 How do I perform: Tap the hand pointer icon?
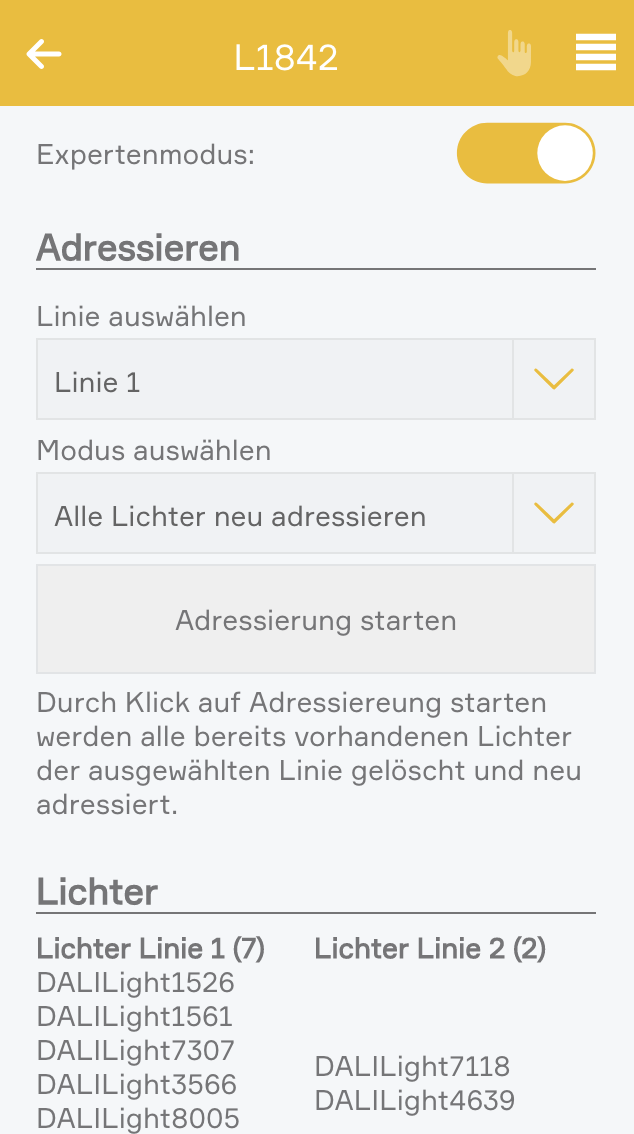(515, 54)
